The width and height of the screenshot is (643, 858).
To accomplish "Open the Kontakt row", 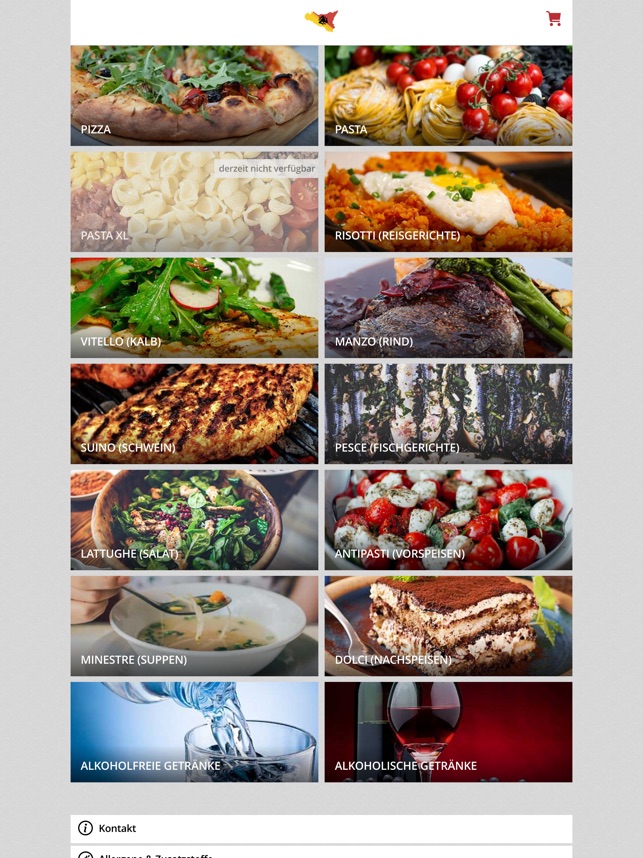I will click(321, 828).
